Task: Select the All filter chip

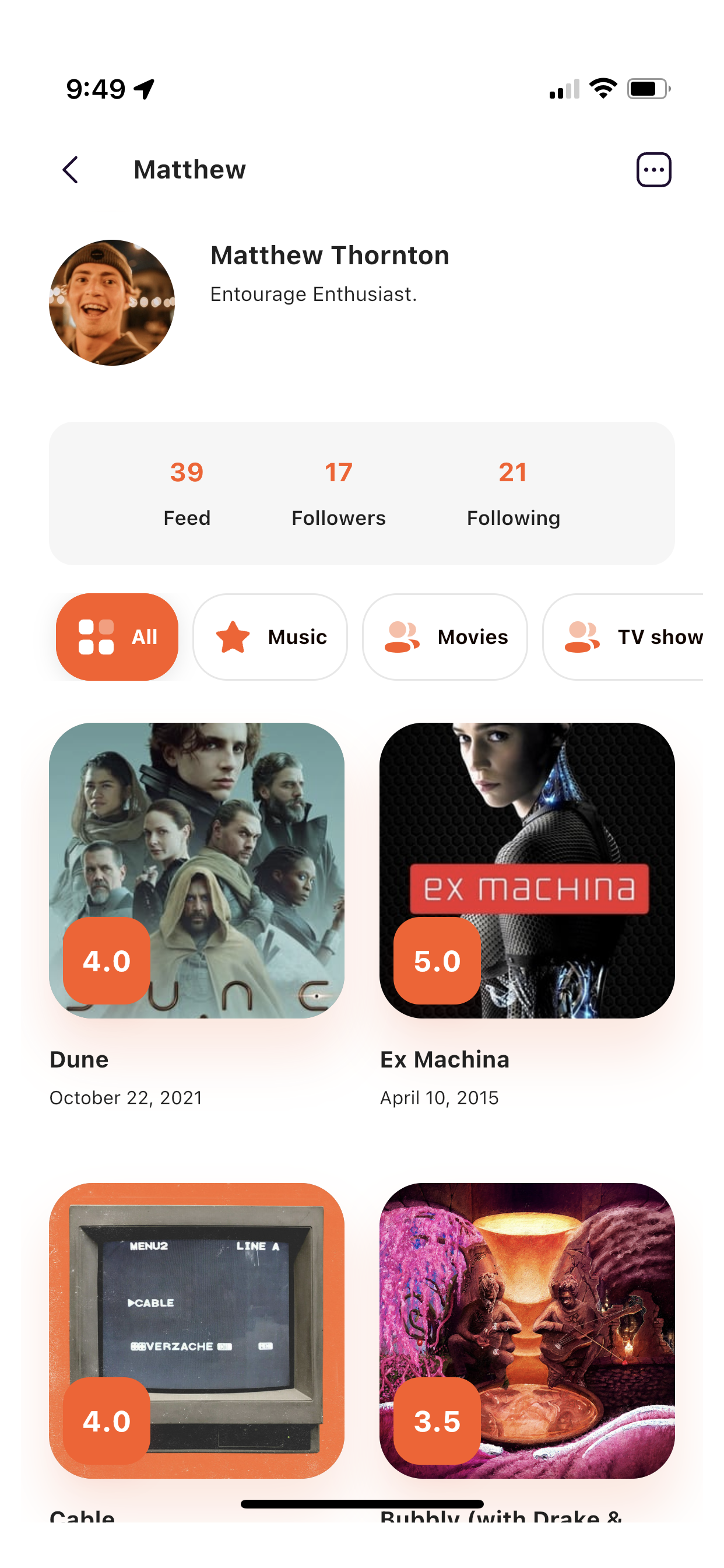Action: [117, 636]
